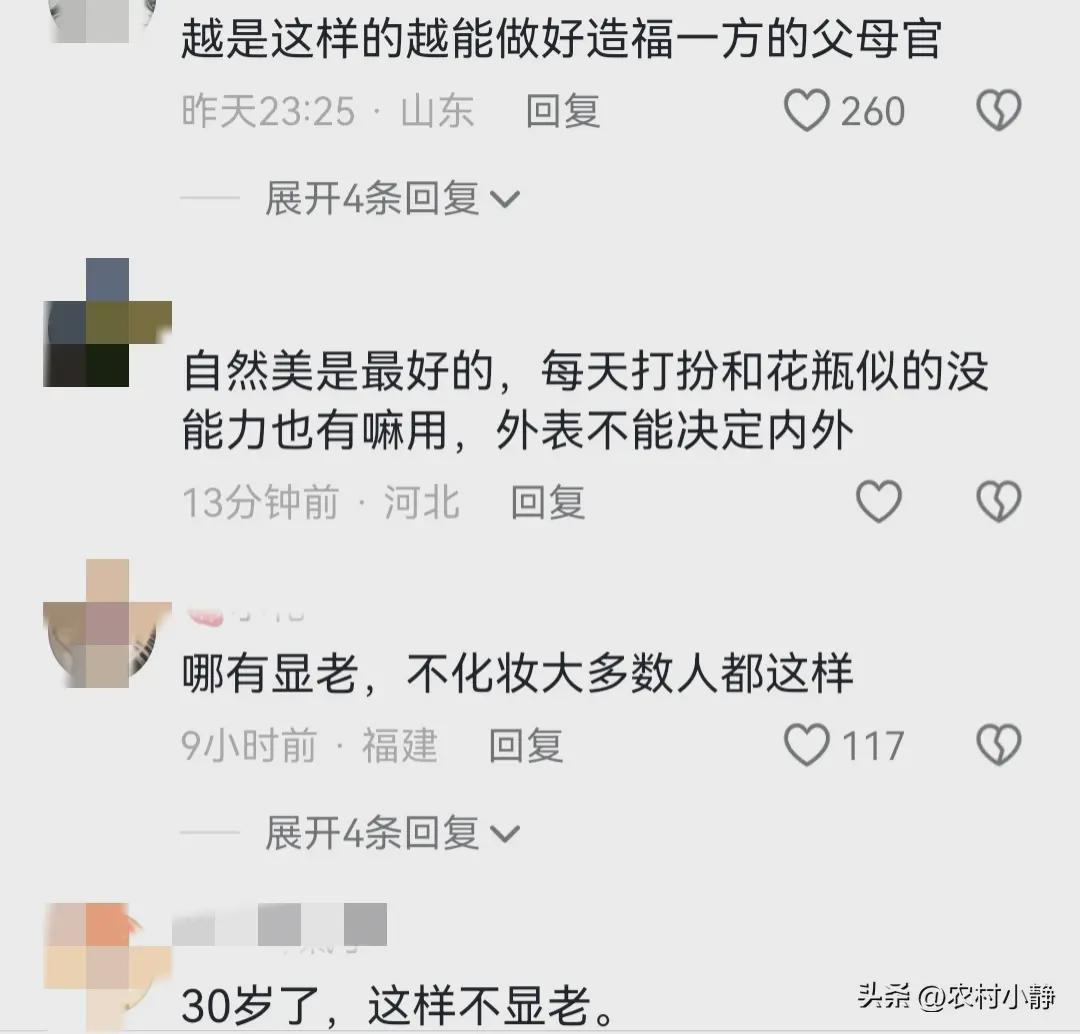The image size is (1080, 1034).
Task: Reply to the comment from 山东
Action: (x=563, y=111)
